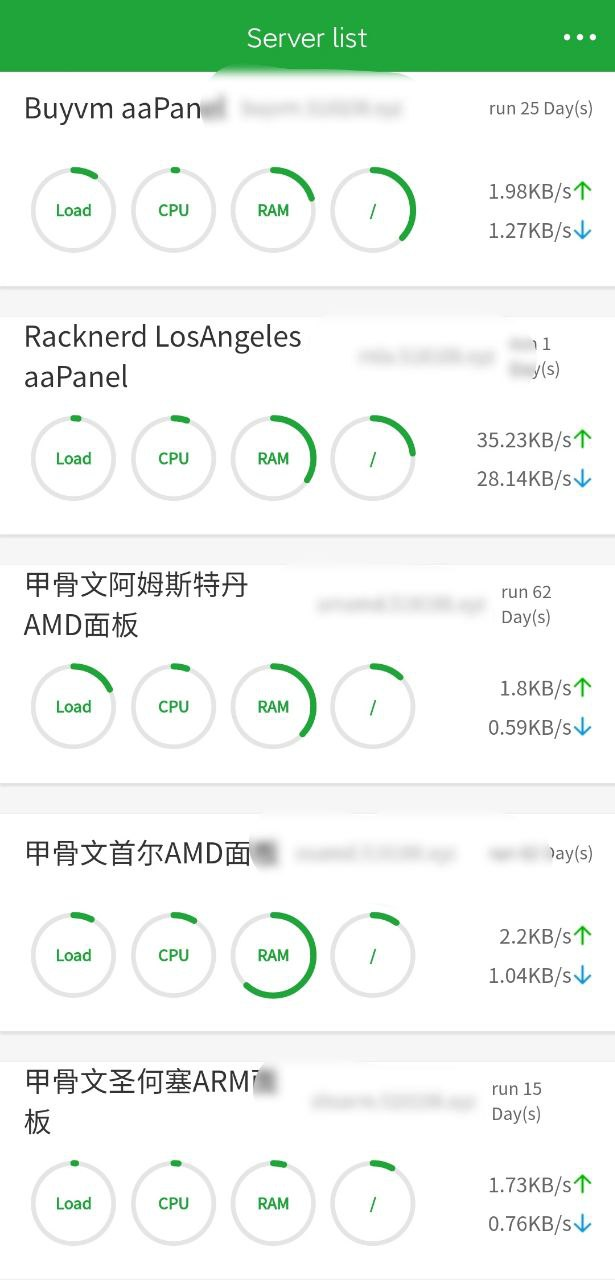The height and width of the screenshot is (1280, 615).
Task: Select the 甲骨文阿姆斯特丹 AMD面板 server
Action: [136, 605]
